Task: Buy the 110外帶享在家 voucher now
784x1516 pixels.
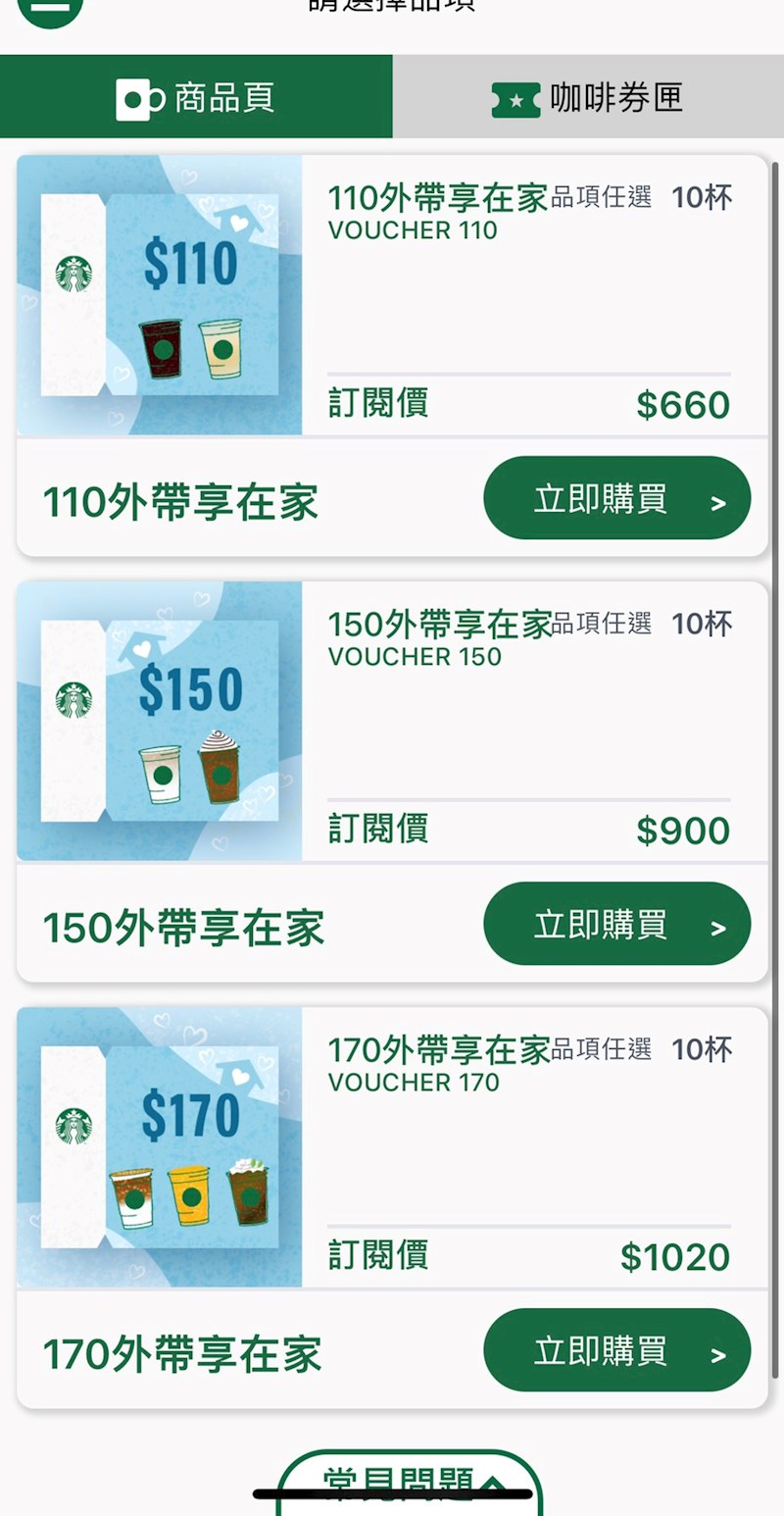Action: (x=617, y=498)
